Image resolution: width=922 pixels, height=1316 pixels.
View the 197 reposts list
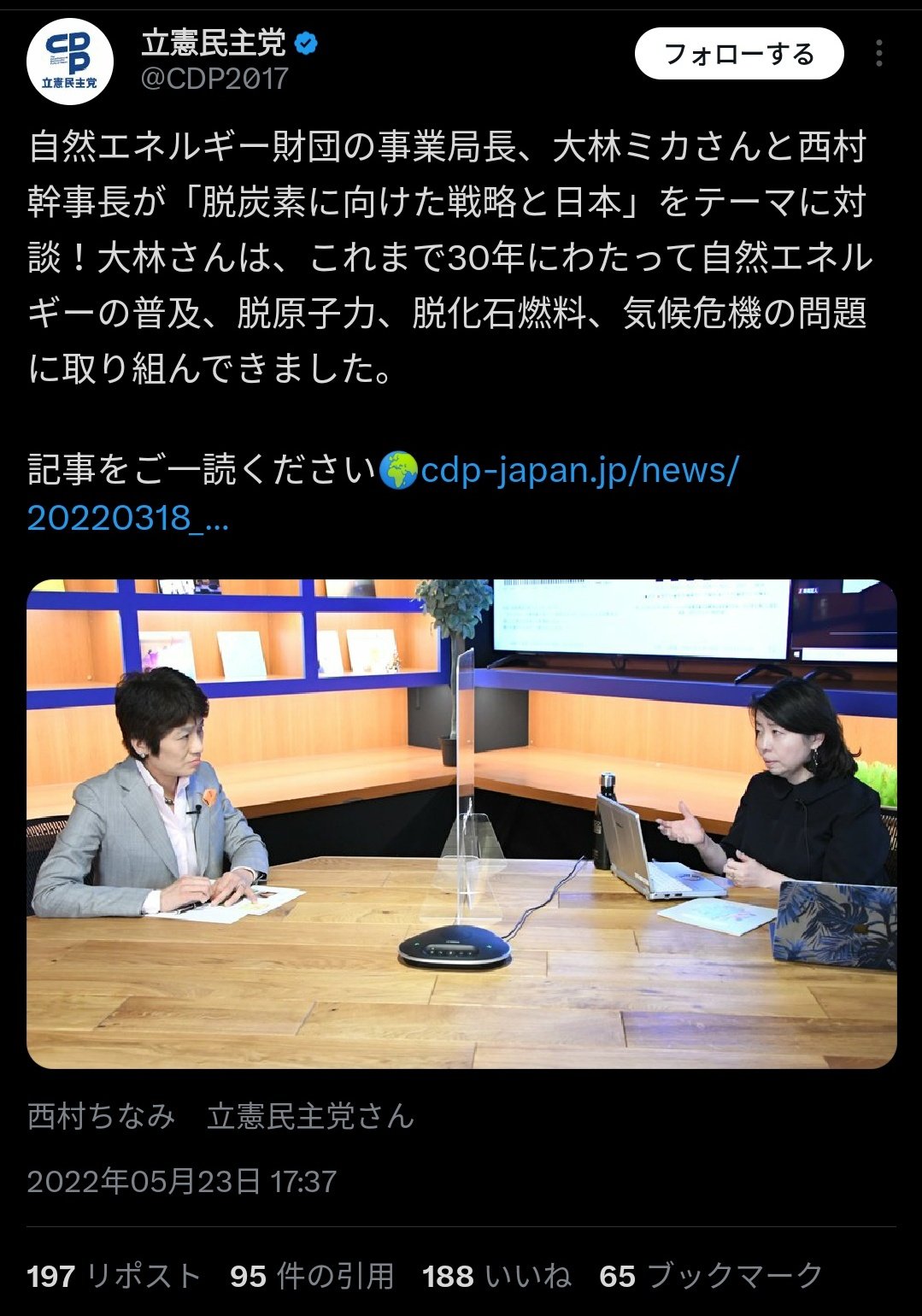[x=114, y=1276]
